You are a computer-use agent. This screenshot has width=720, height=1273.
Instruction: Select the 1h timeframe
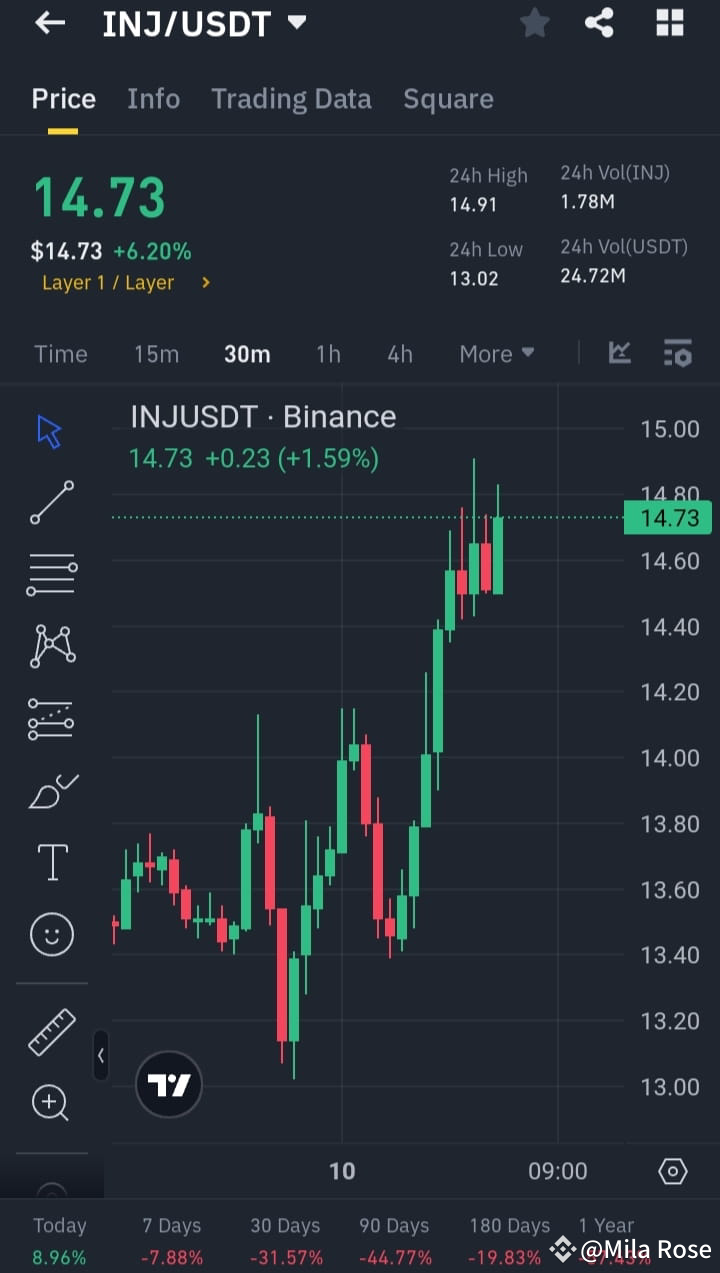(328, 353)
